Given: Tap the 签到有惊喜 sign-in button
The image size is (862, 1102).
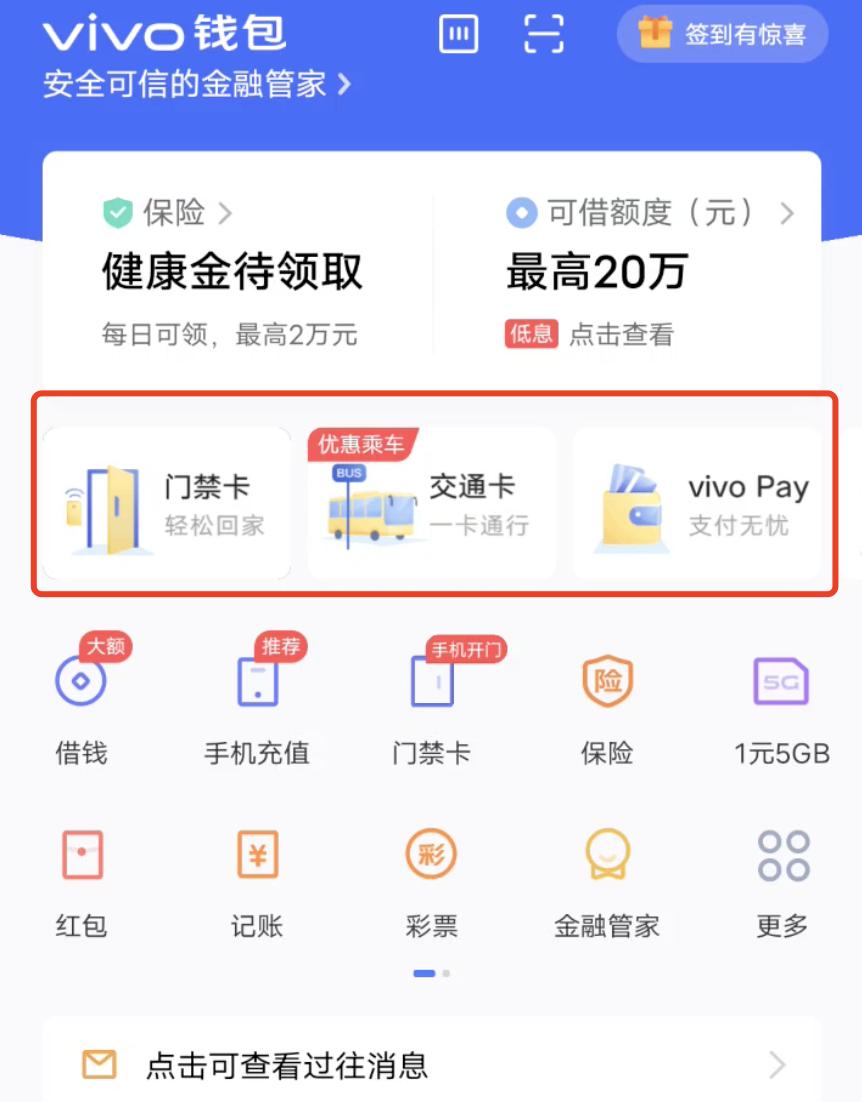Looking at the screenshot, I should [722, 35].
